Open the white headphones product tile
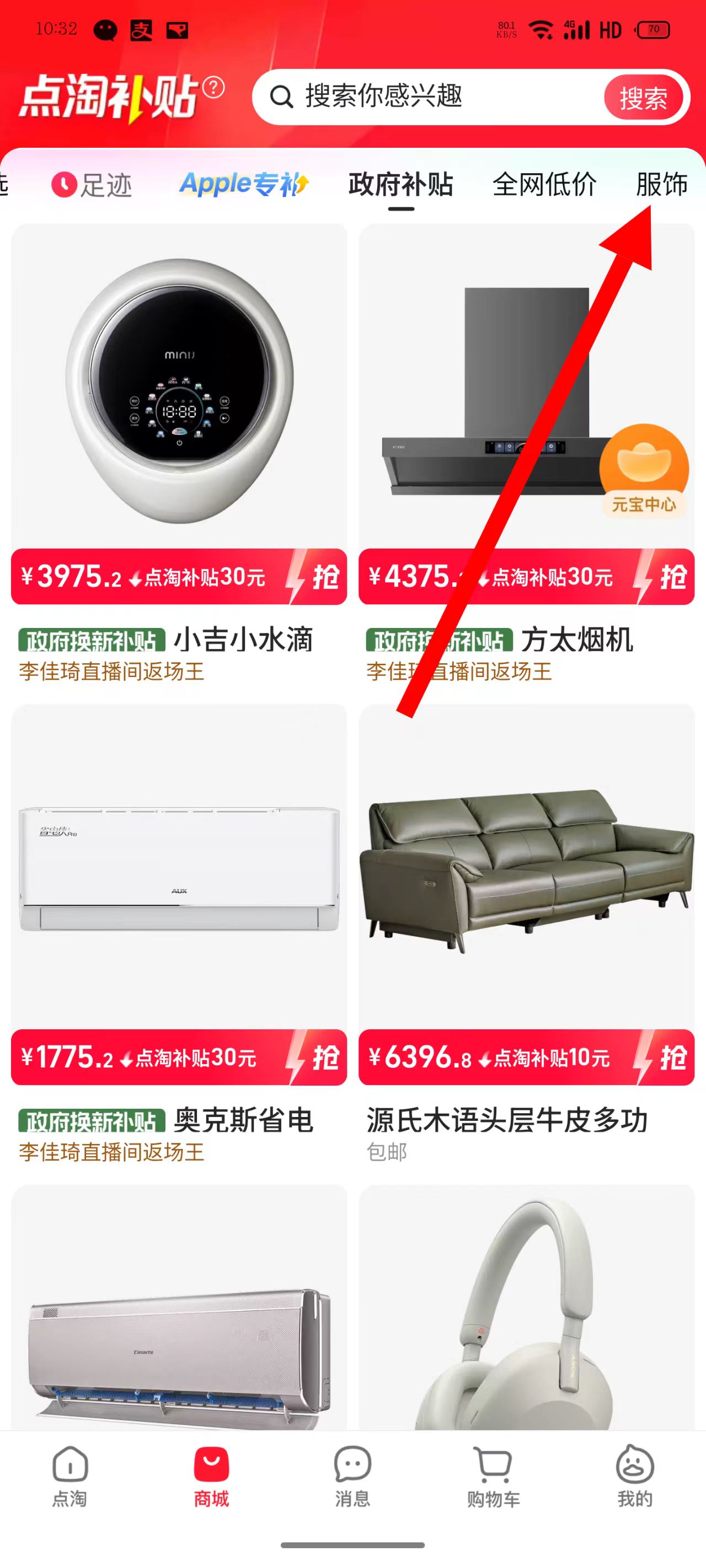The image size is (706, 1568). tap(526, 1309)
